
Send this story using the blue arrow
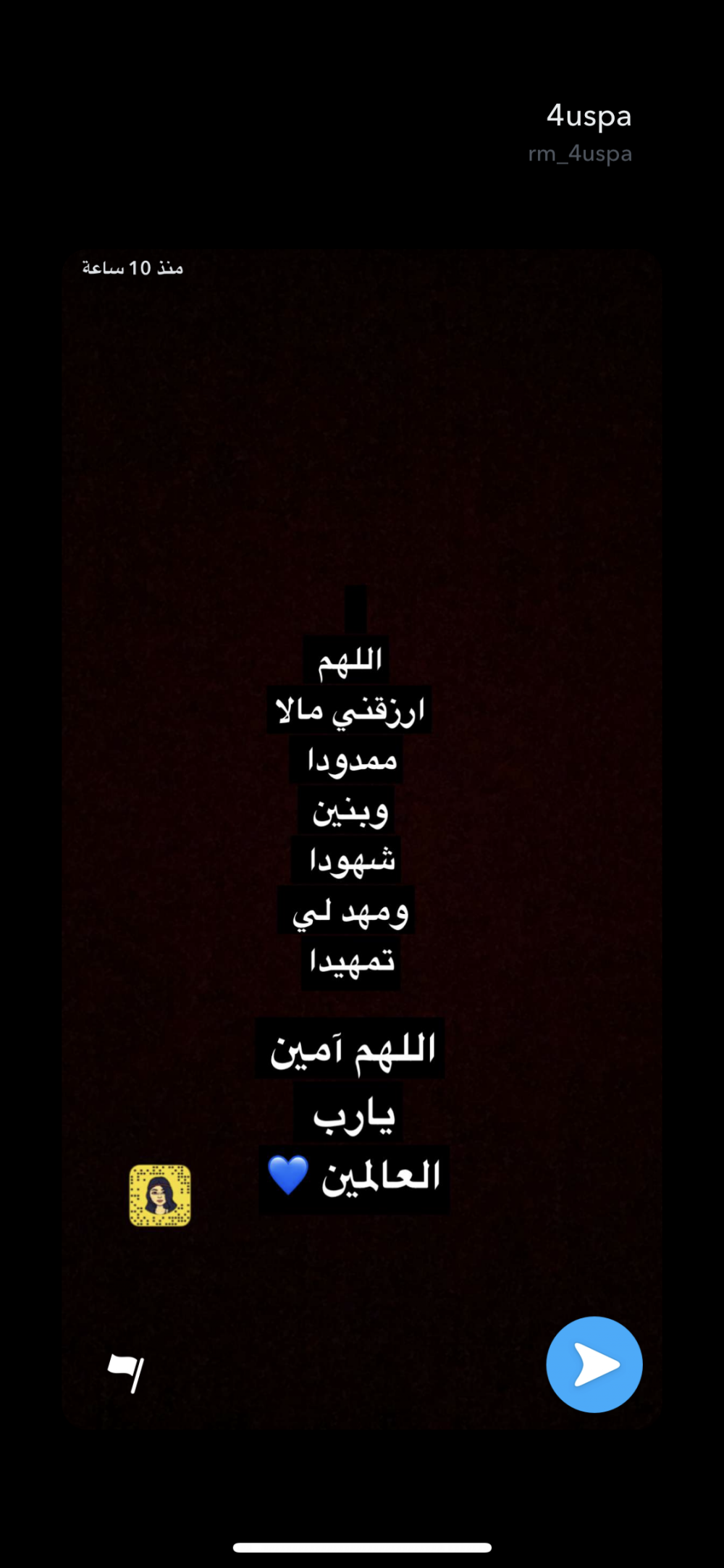[594, 1364]
